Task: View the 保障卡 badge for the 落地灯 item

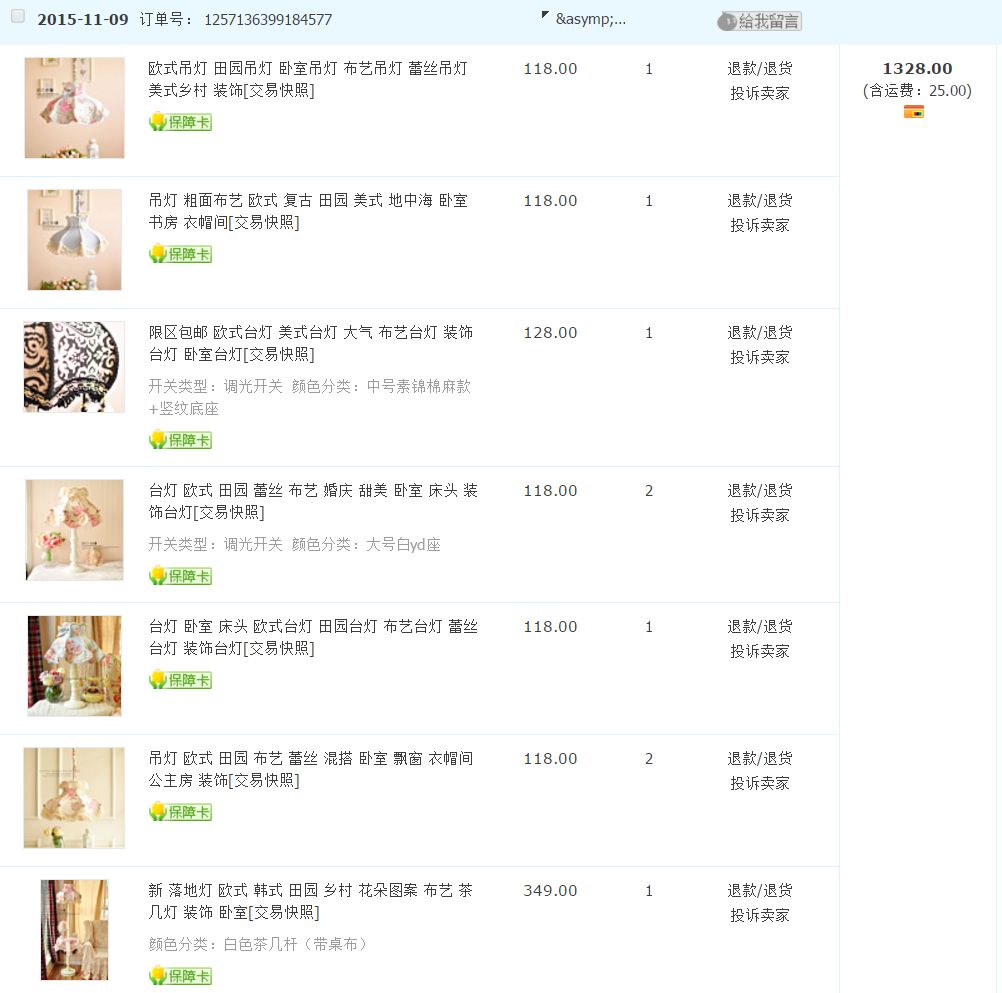Action: coord(181,976)
